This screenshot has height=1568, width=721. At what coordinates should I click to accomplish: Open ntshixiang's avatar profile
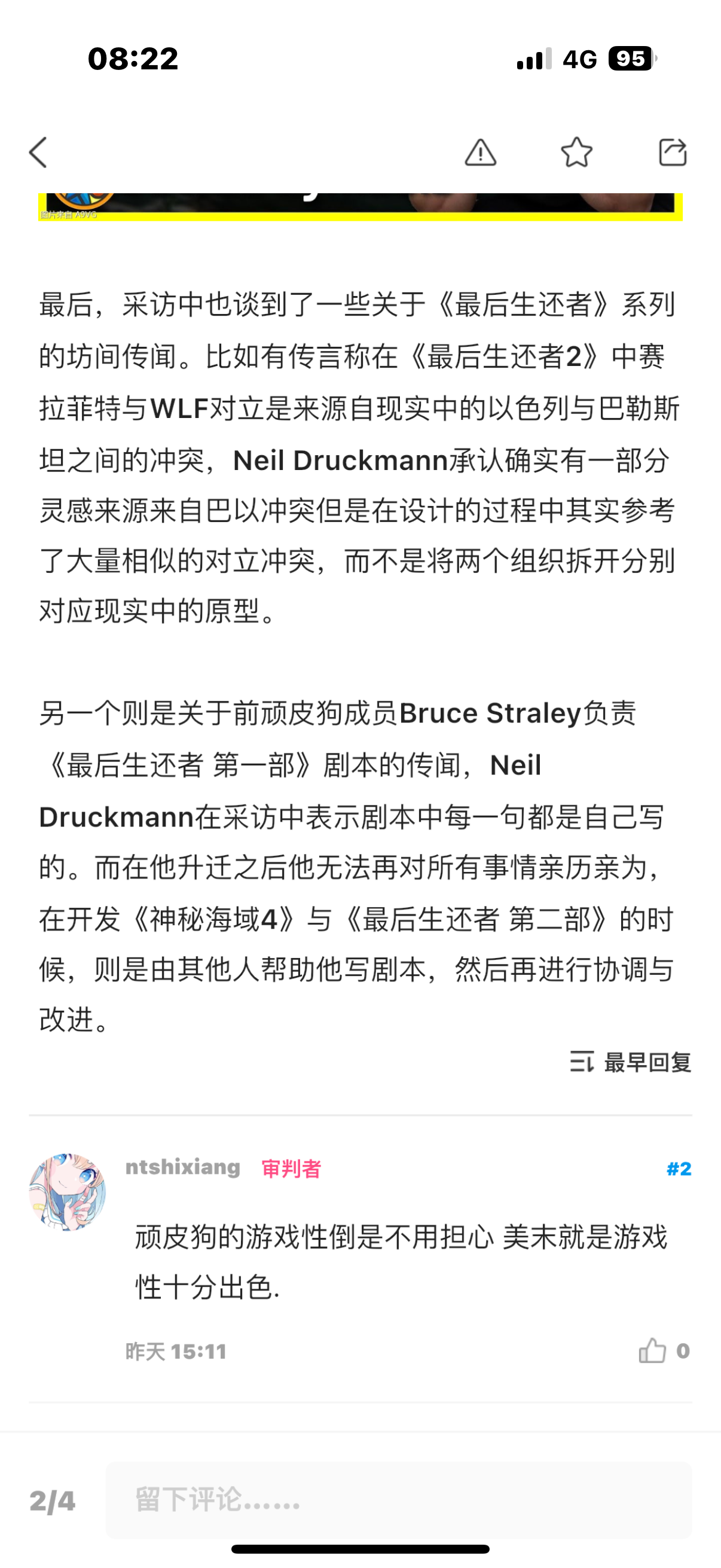click(x=68, y=1192)
